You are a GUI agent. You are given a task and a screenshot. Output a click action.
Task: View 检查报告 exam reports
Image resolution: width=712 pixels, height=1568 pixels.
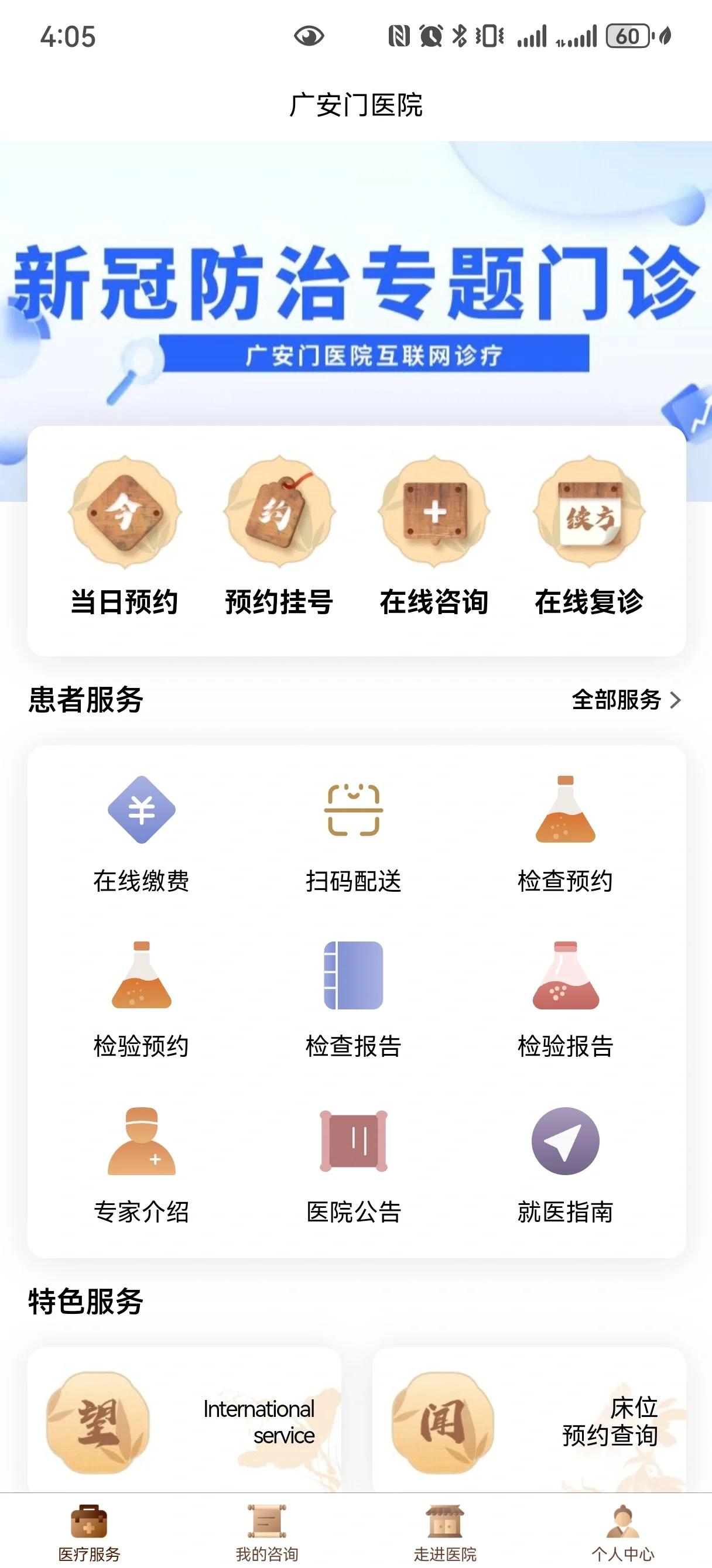pos(354,999)
